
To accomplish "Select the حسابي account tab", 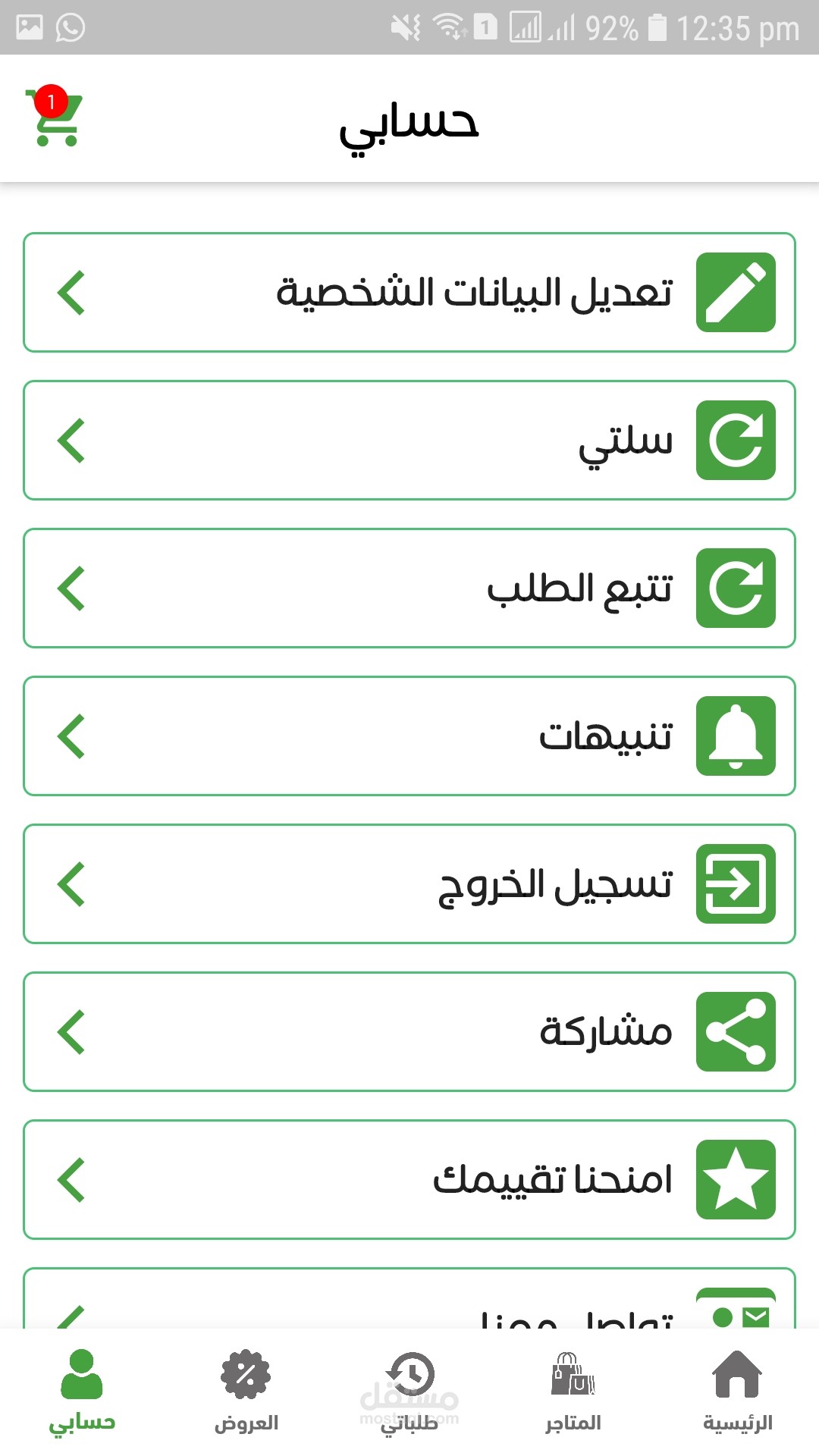I will (82, 1392).
